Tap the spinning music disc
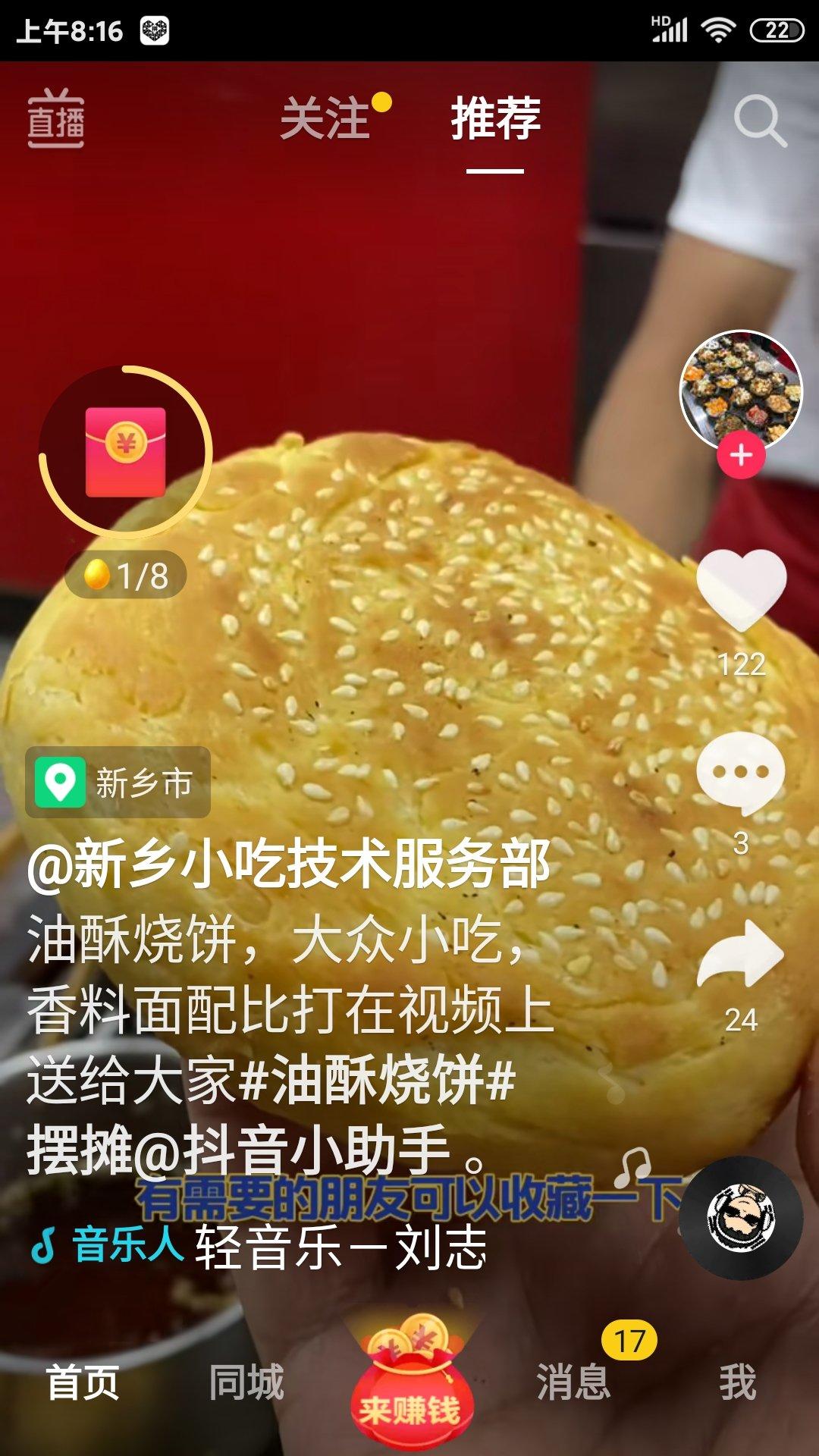The height and width of the screenshot is (1456, 819). click(x=741, y=1219)
